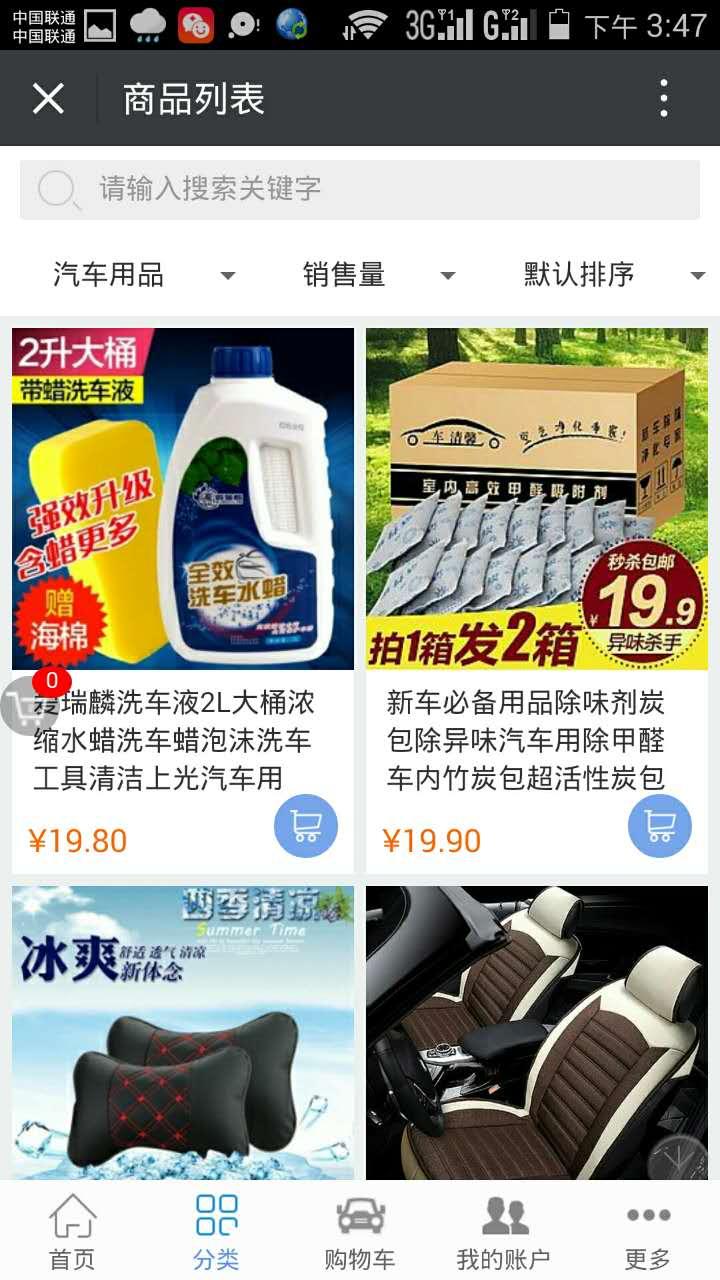Image resolution: width=720 pixels, height=1280 pixels.
Task: Show the 更多 tab
Action: [648, 1231]
